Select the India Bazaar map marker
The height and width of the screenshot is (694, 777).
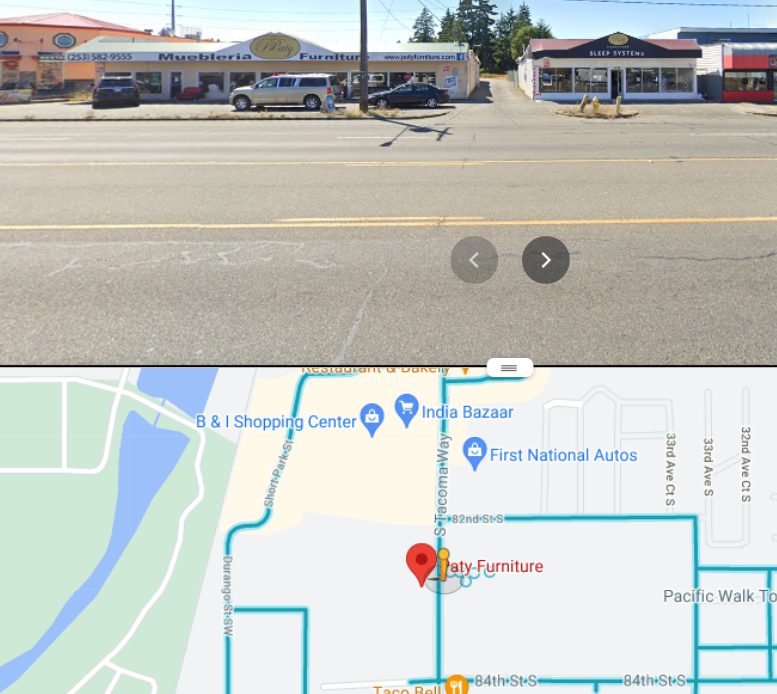tap(406, 408)
